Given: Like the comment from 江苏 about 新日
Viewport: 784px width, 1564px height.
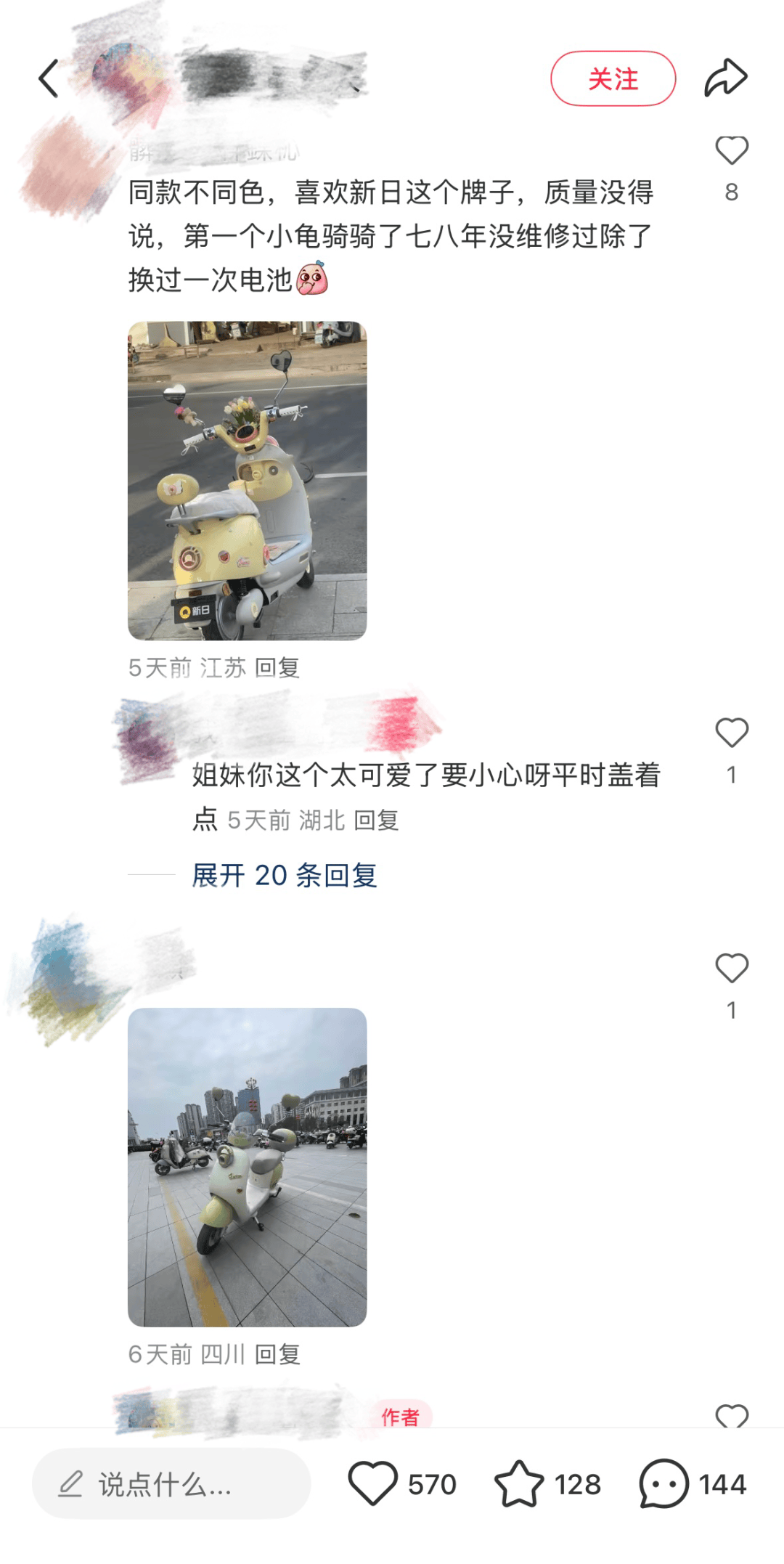Looking at the screenshot, I should [x=731, y=151].
